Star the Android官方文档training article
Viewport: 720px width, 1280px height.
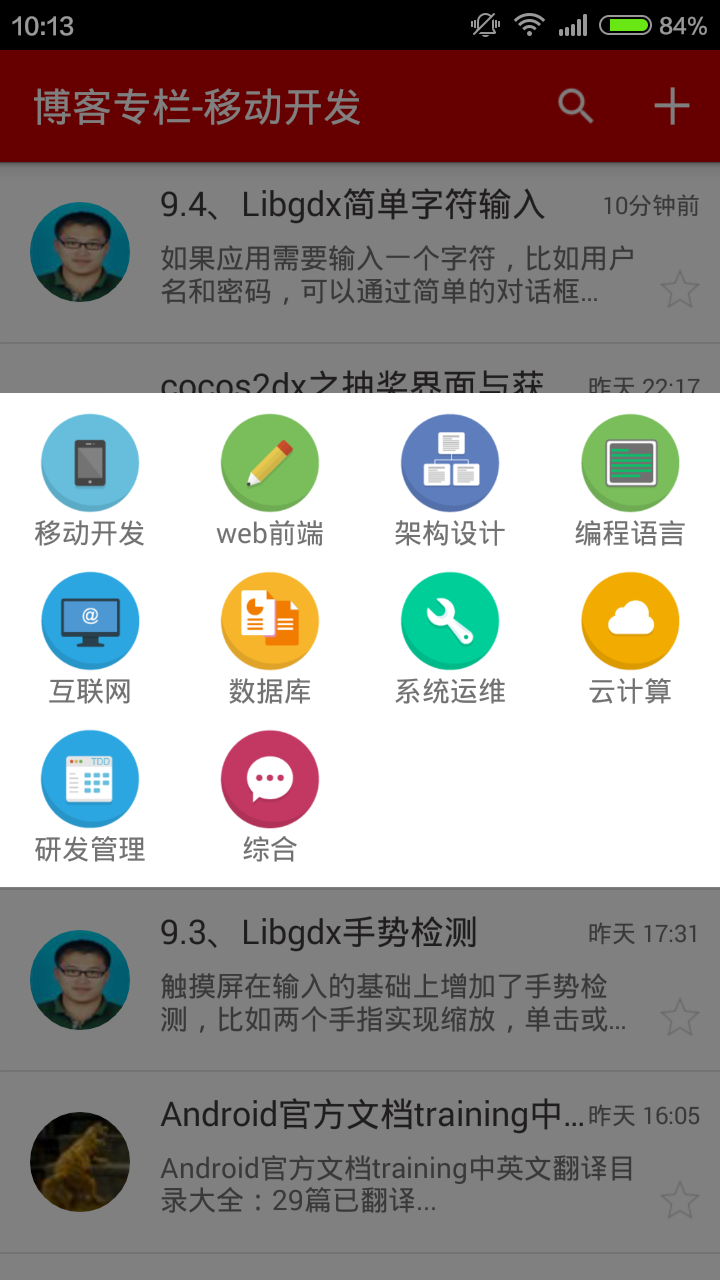click(x=681, y=1199)
